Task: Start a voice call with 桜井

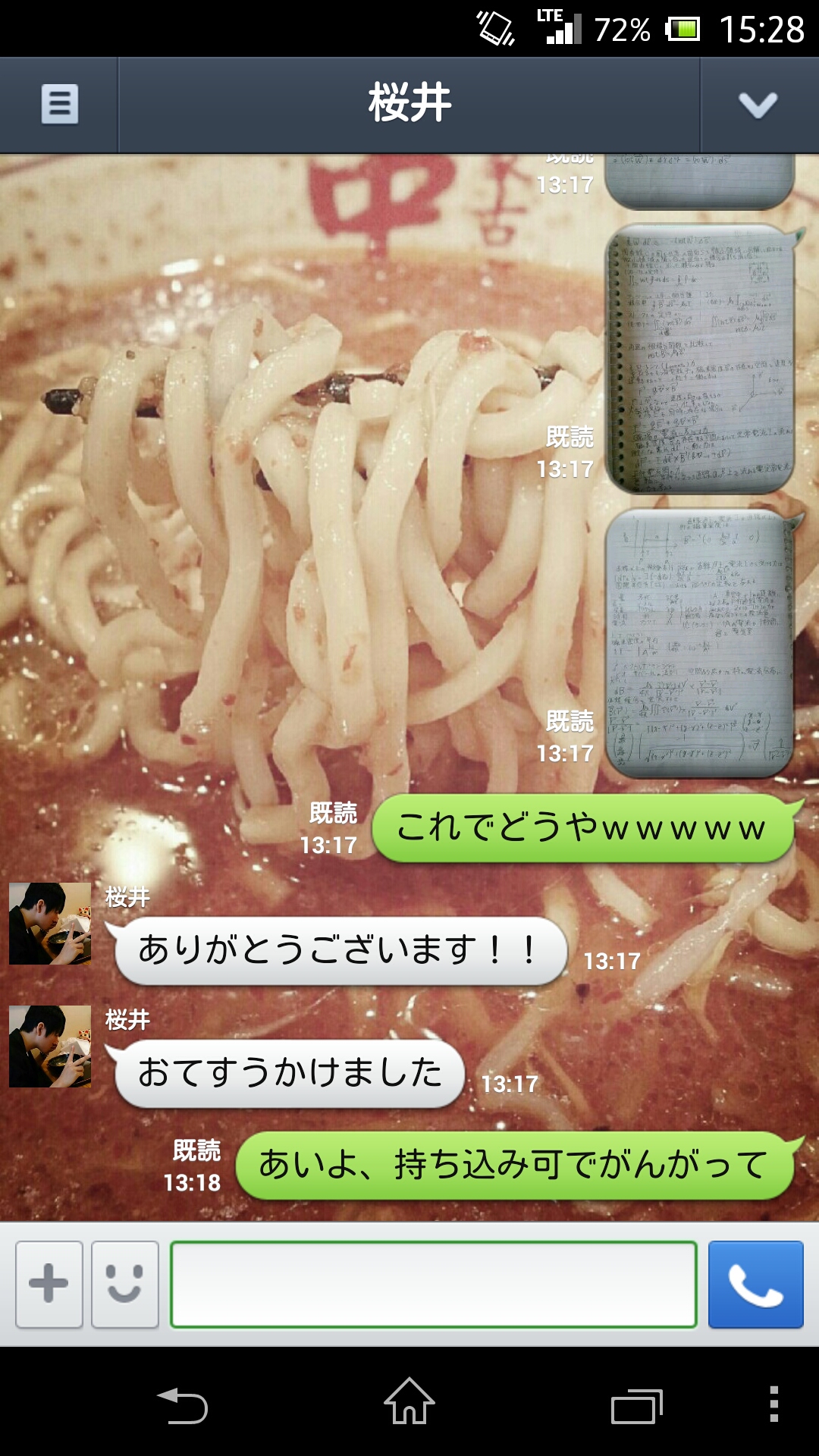Action: (755, 1284)
